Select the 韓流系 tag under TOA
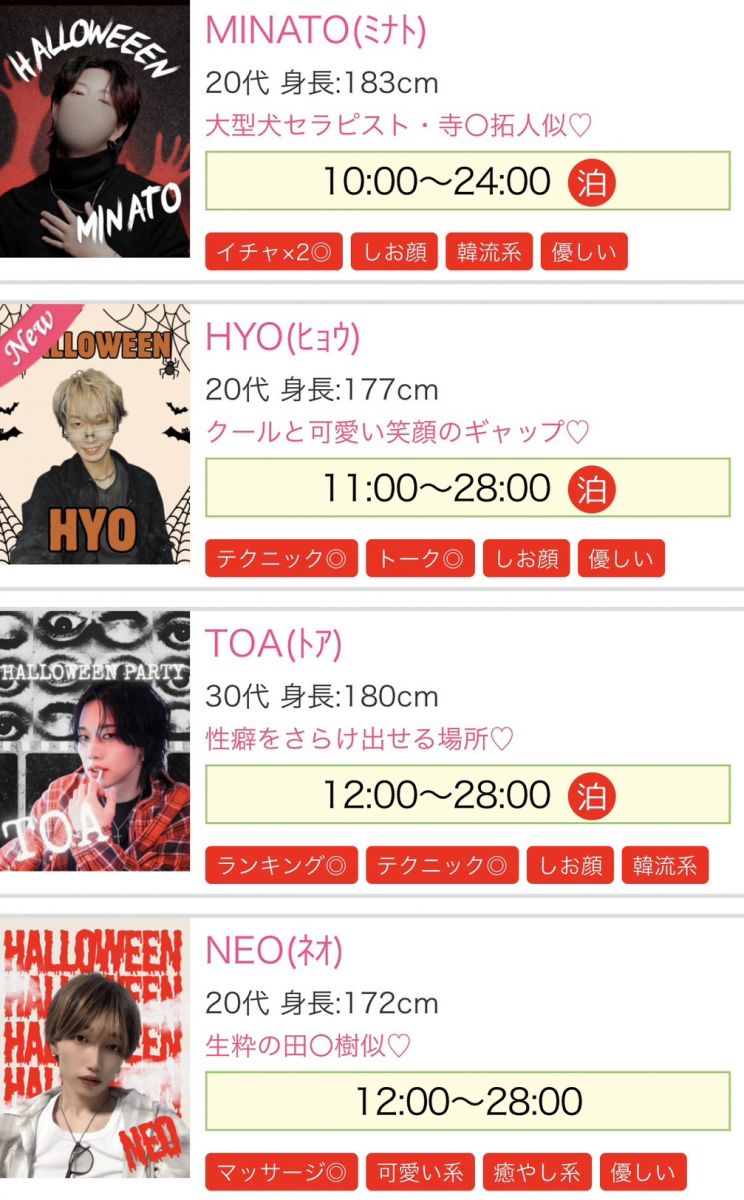The width and height of the screenshot is (744, 1200). (x=664, y=866)
